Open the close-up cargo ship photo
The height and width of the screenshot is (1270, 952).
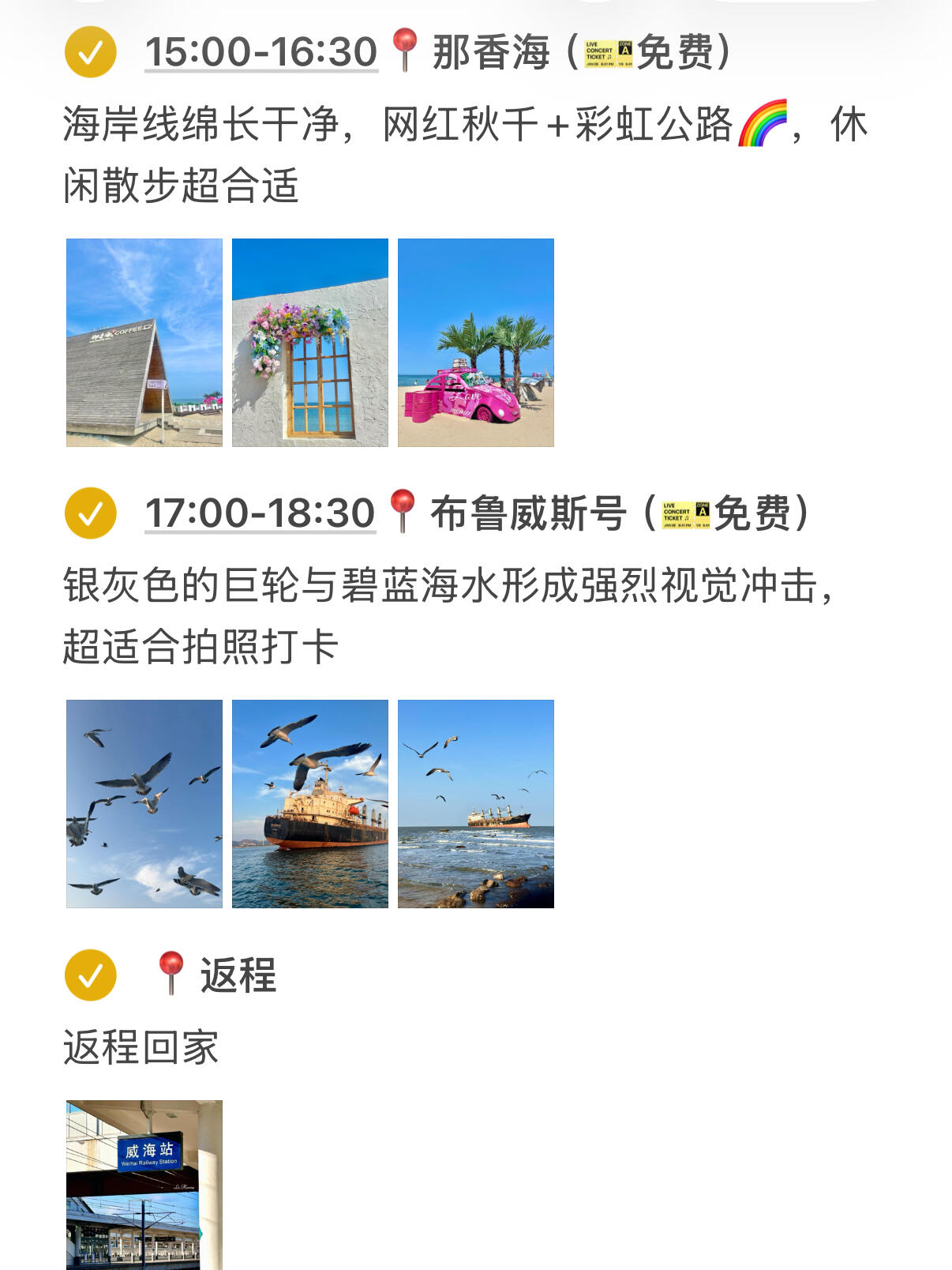310,804
